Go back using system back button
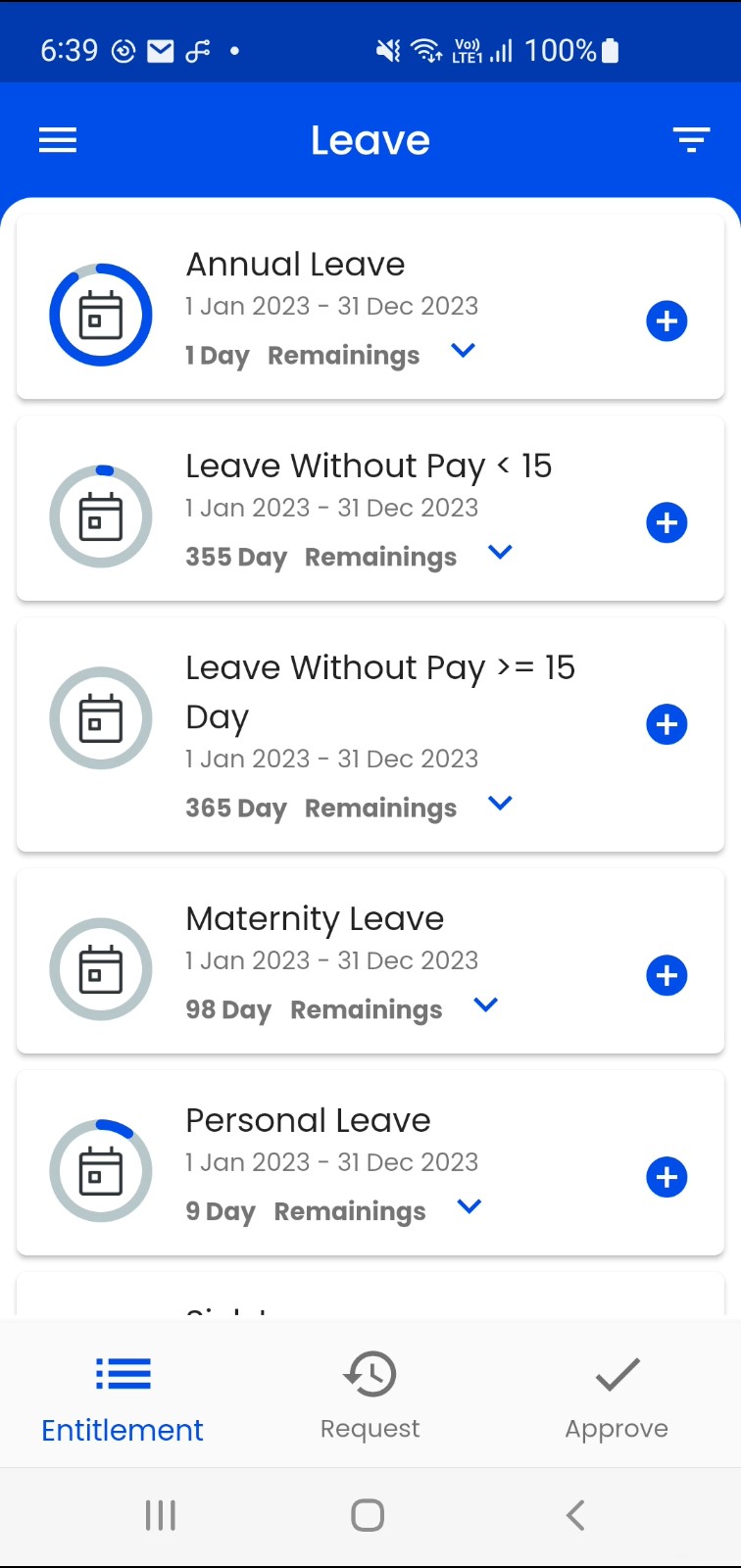The height and width of the screenshot is (1568, 741). (x=575, y=1515)
